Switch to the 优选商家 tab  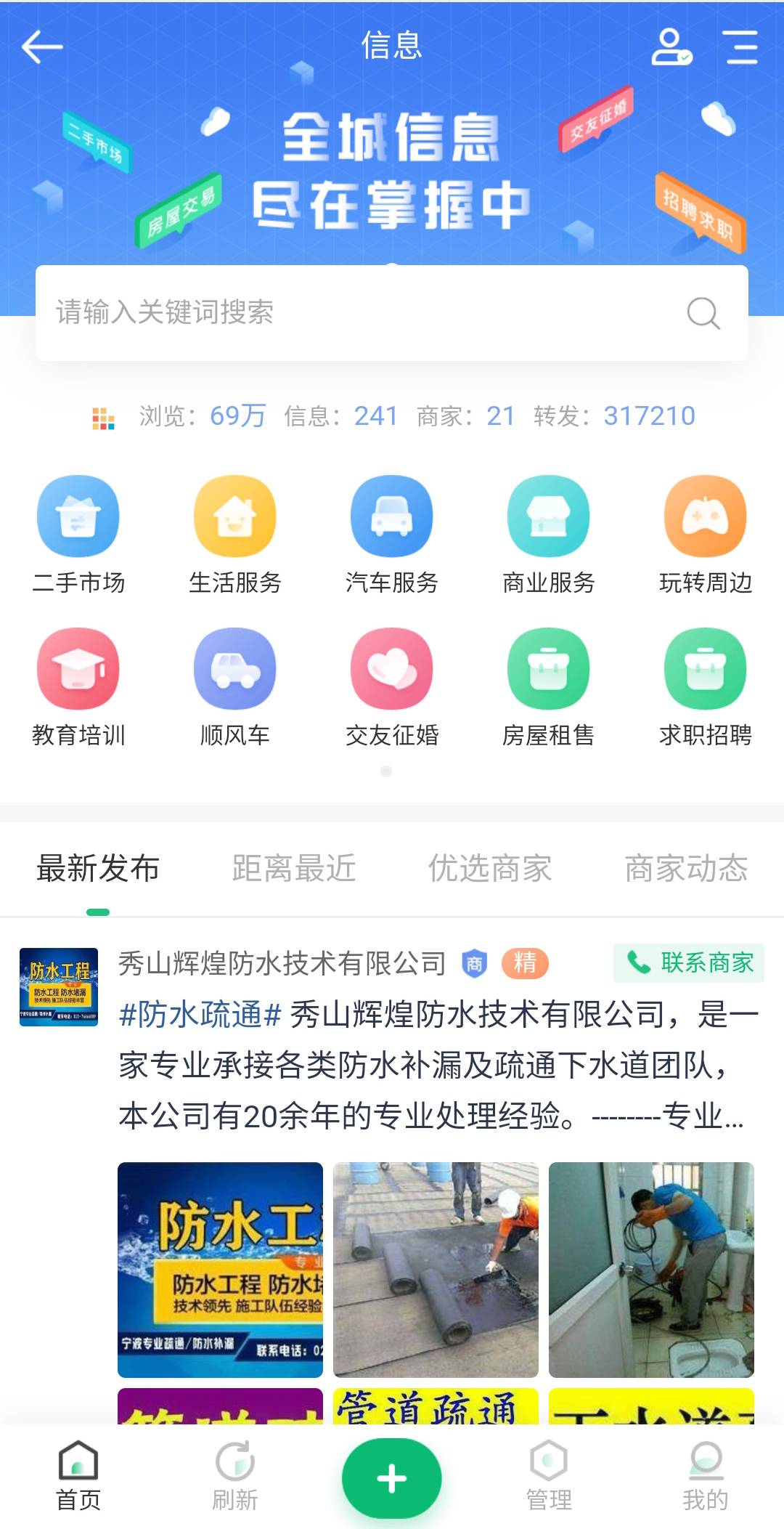490,868
